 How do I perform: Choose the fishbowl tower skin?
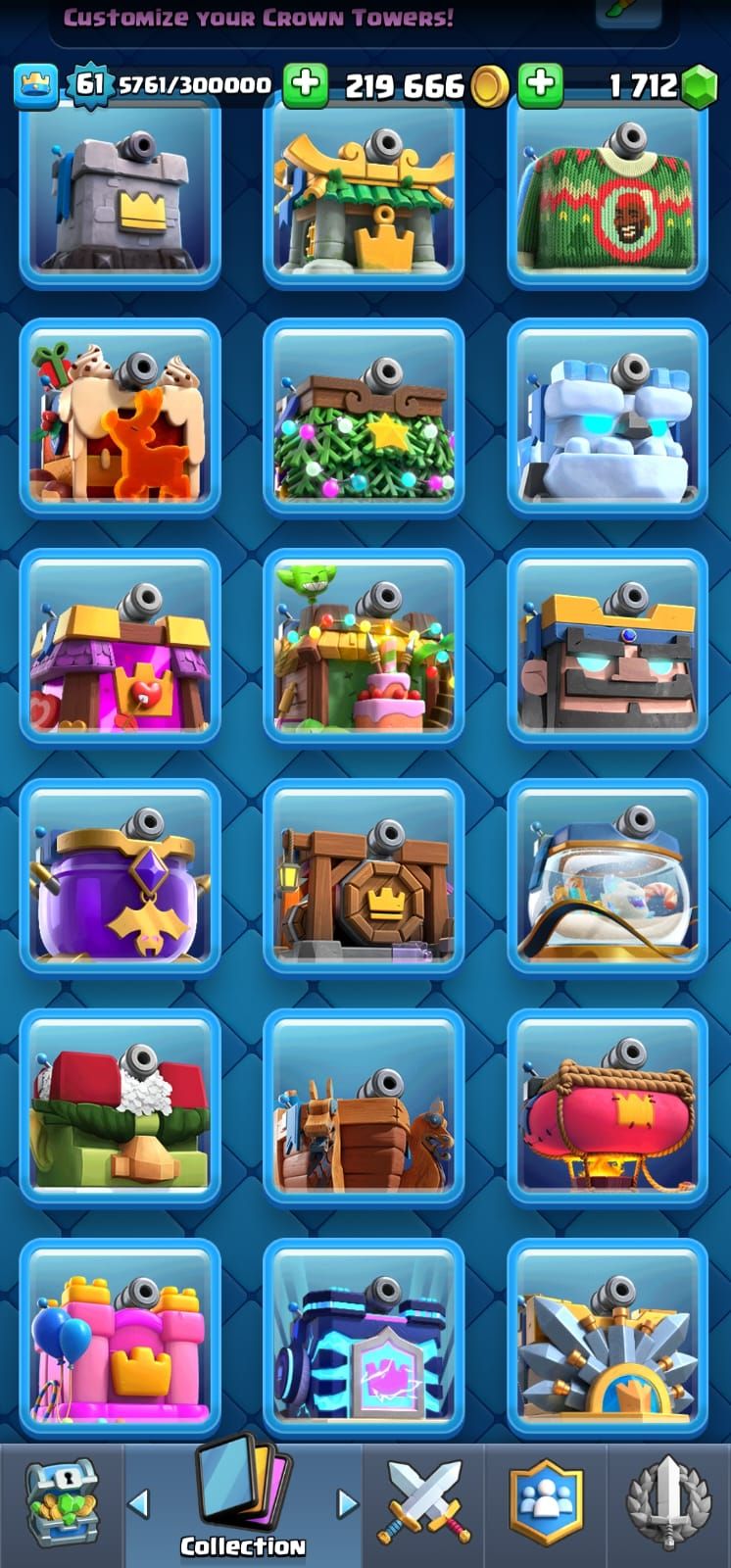pos(608,877)
